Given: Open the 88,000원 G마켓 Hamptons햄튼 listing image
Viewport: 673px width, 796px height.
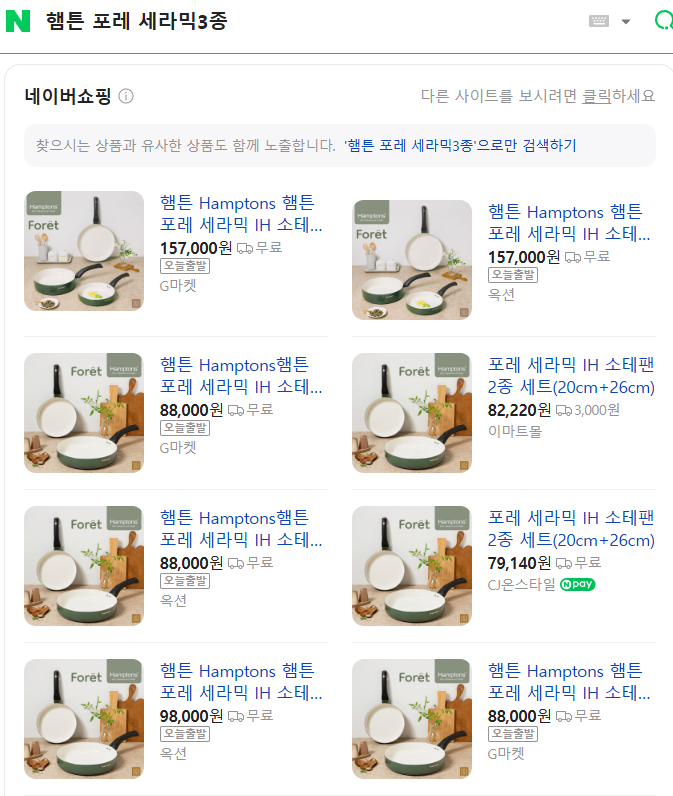Looking at the screenshot, I should tap(84, 413).
